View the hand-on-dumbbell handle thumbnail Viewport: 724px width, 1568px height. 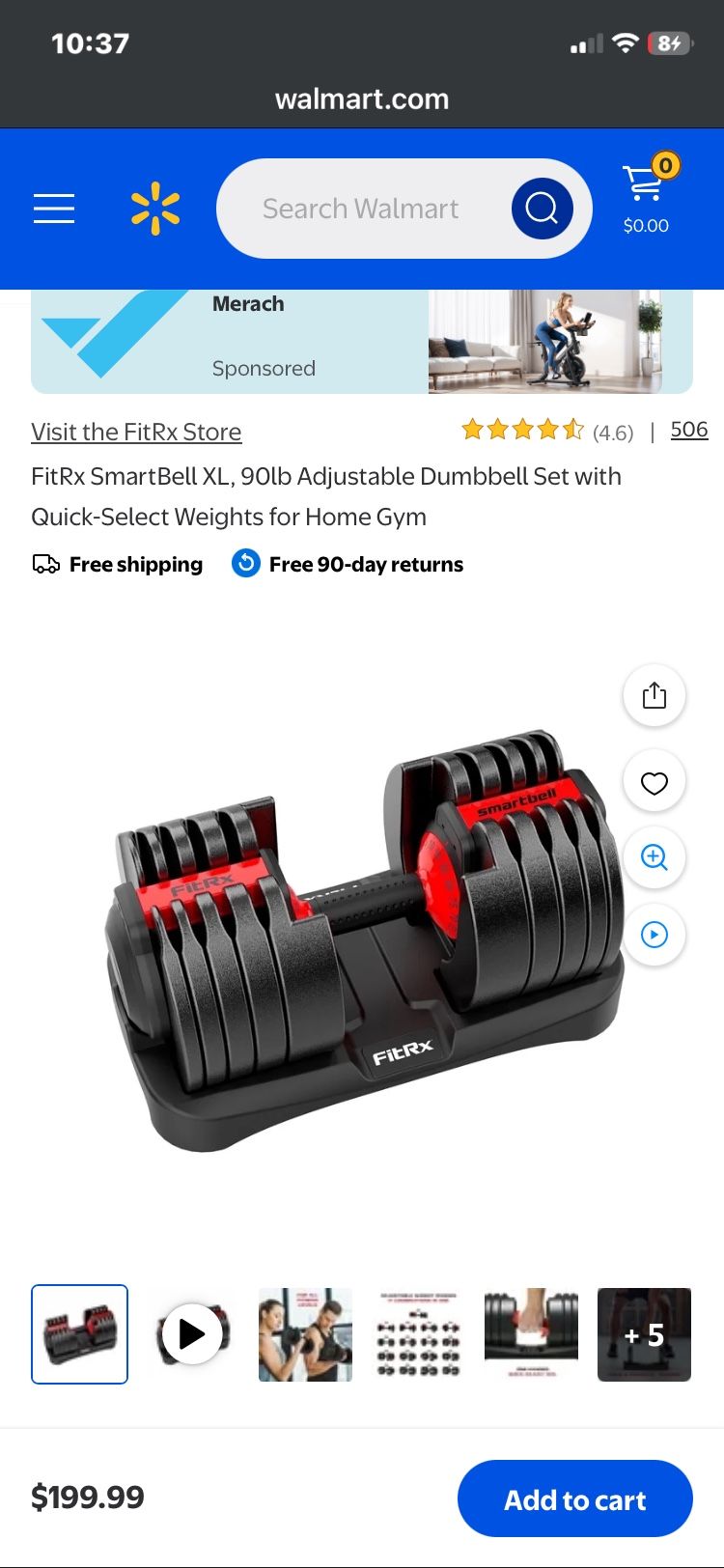click(531, 1334)
